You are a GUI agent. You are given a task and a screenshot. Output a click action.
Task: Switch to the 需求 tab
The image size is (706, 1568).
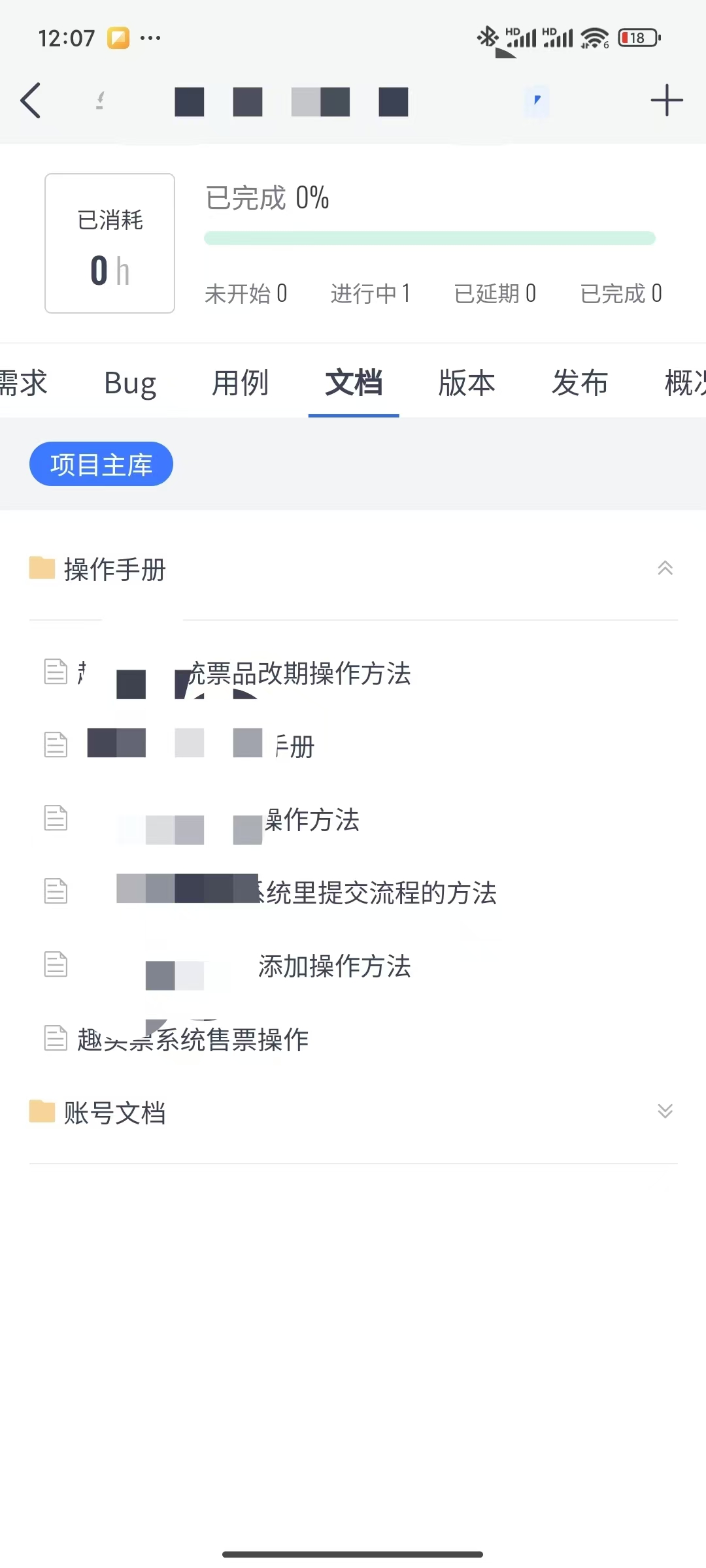pyautogui.click(x=24, y=383)
